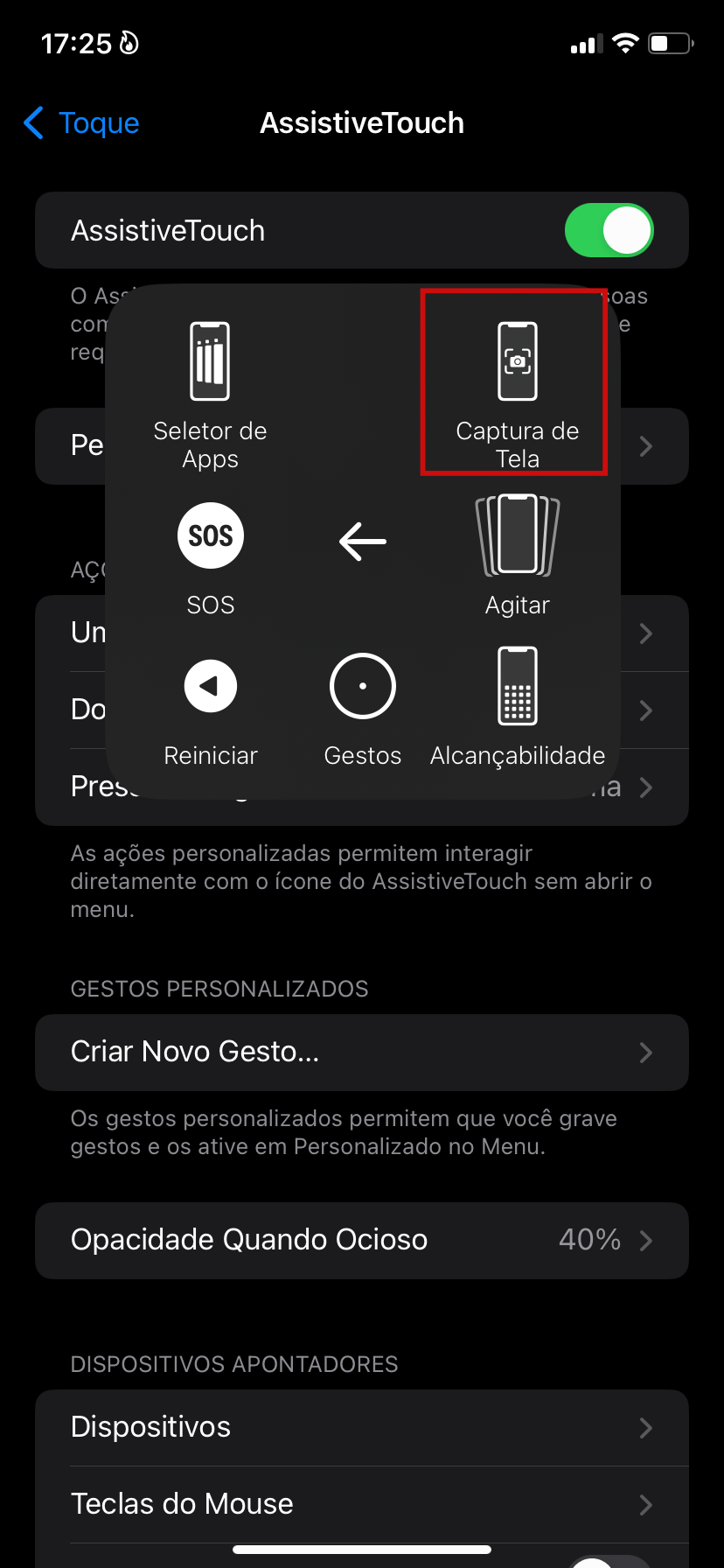Tap the back arrow in AssistiveTouch menu
Screen dimensions: 724x1568
pos(363,541)
